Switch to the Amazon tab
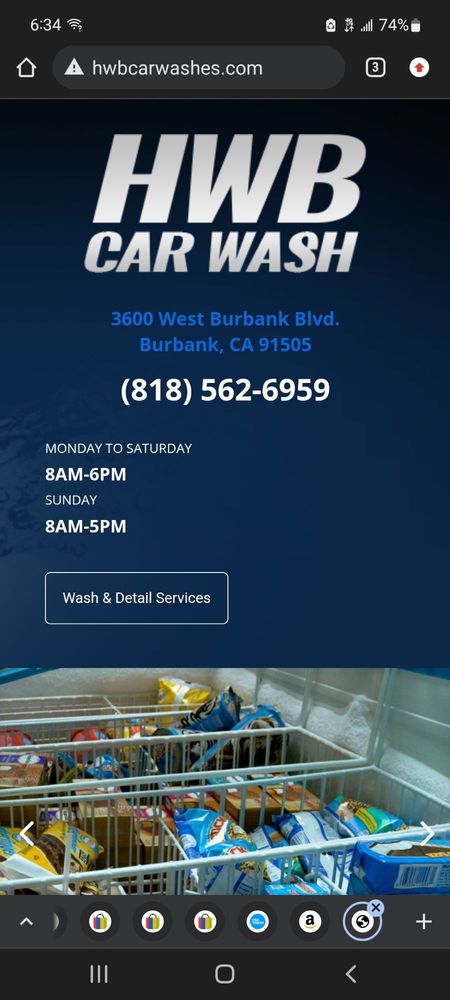The image size is (450, 1000). coord(310,922)
